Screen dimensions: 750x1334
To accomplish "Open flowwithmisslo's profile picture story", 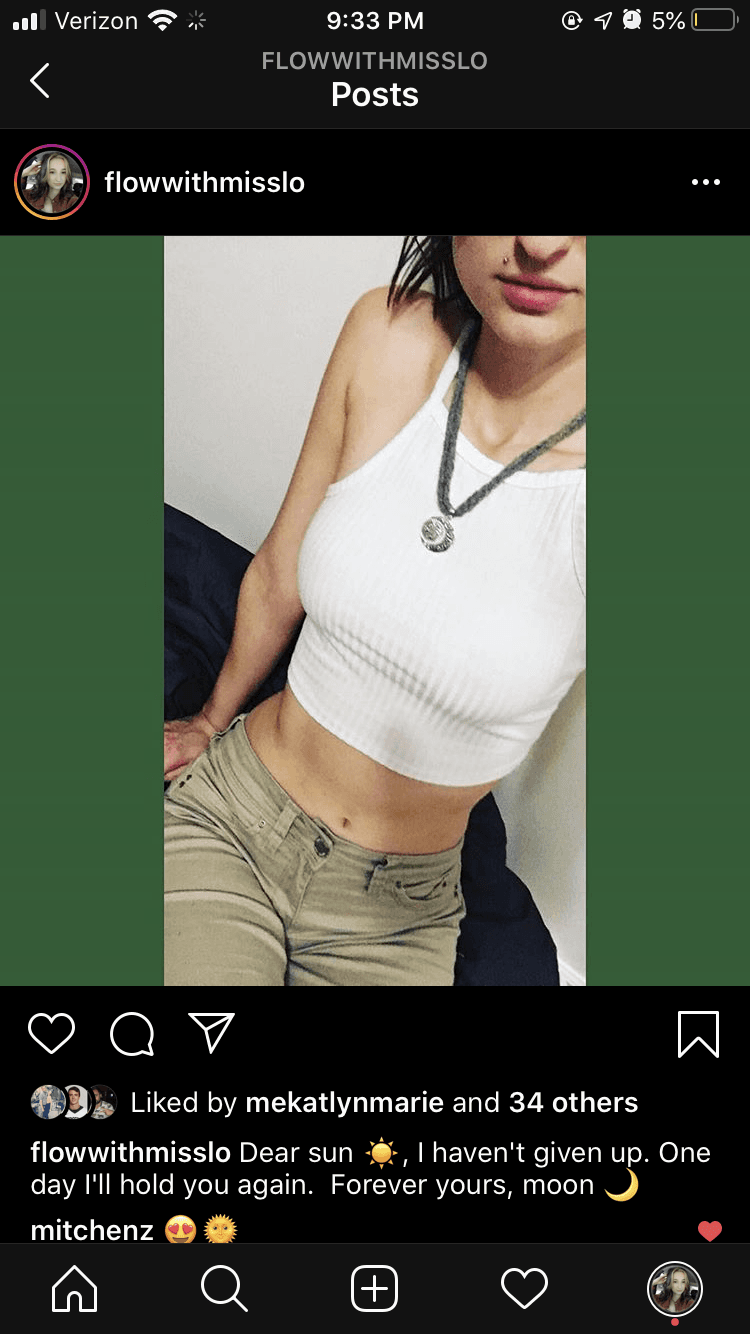I will [x=52, y=182].
